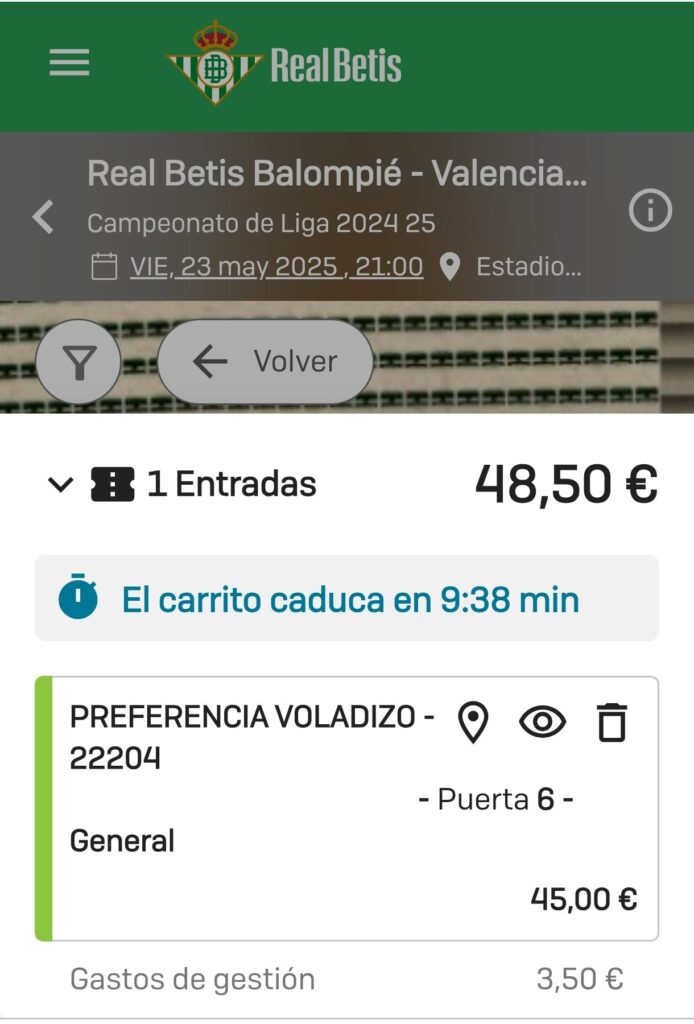This screenshot has width=694, height=1024.
Task: Open the Real Betis home logo
Action: coord(285,65)
